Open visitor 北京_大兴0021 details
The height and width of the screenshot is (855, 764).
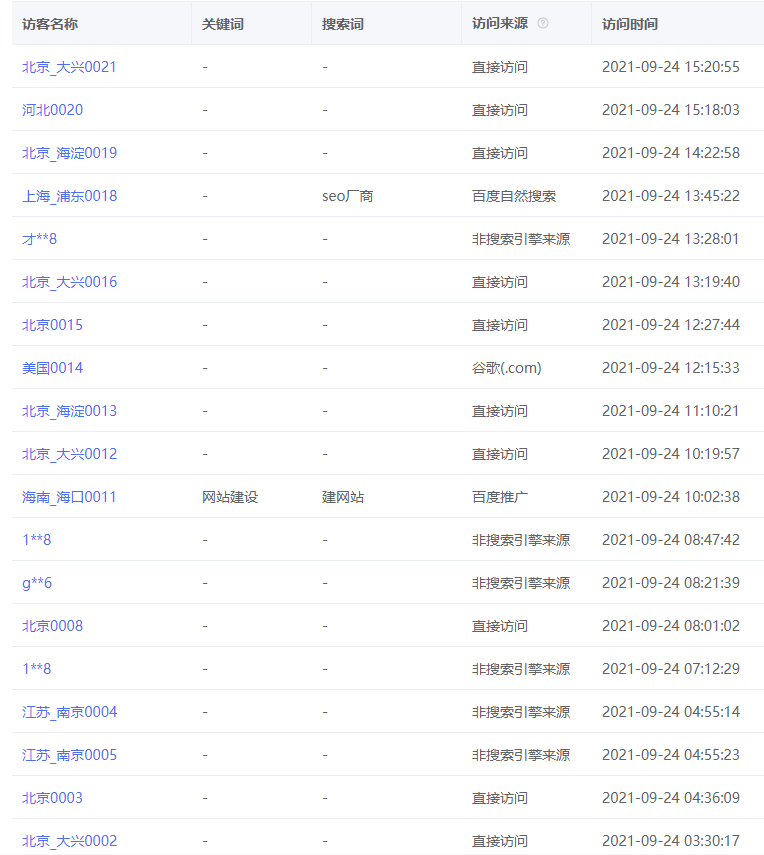(x=67, y=67)
